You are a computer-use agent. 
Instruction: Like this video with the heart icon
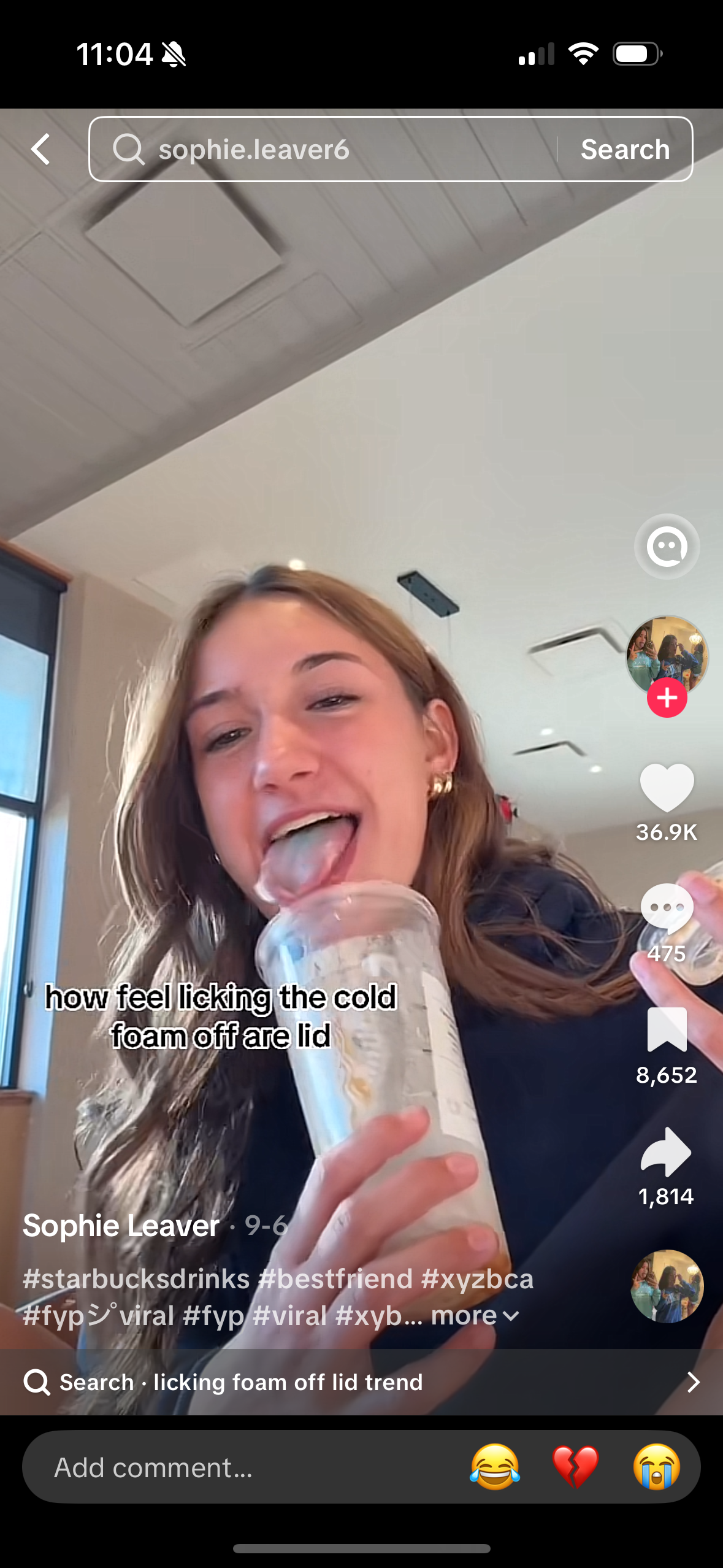tap(667, 788)
